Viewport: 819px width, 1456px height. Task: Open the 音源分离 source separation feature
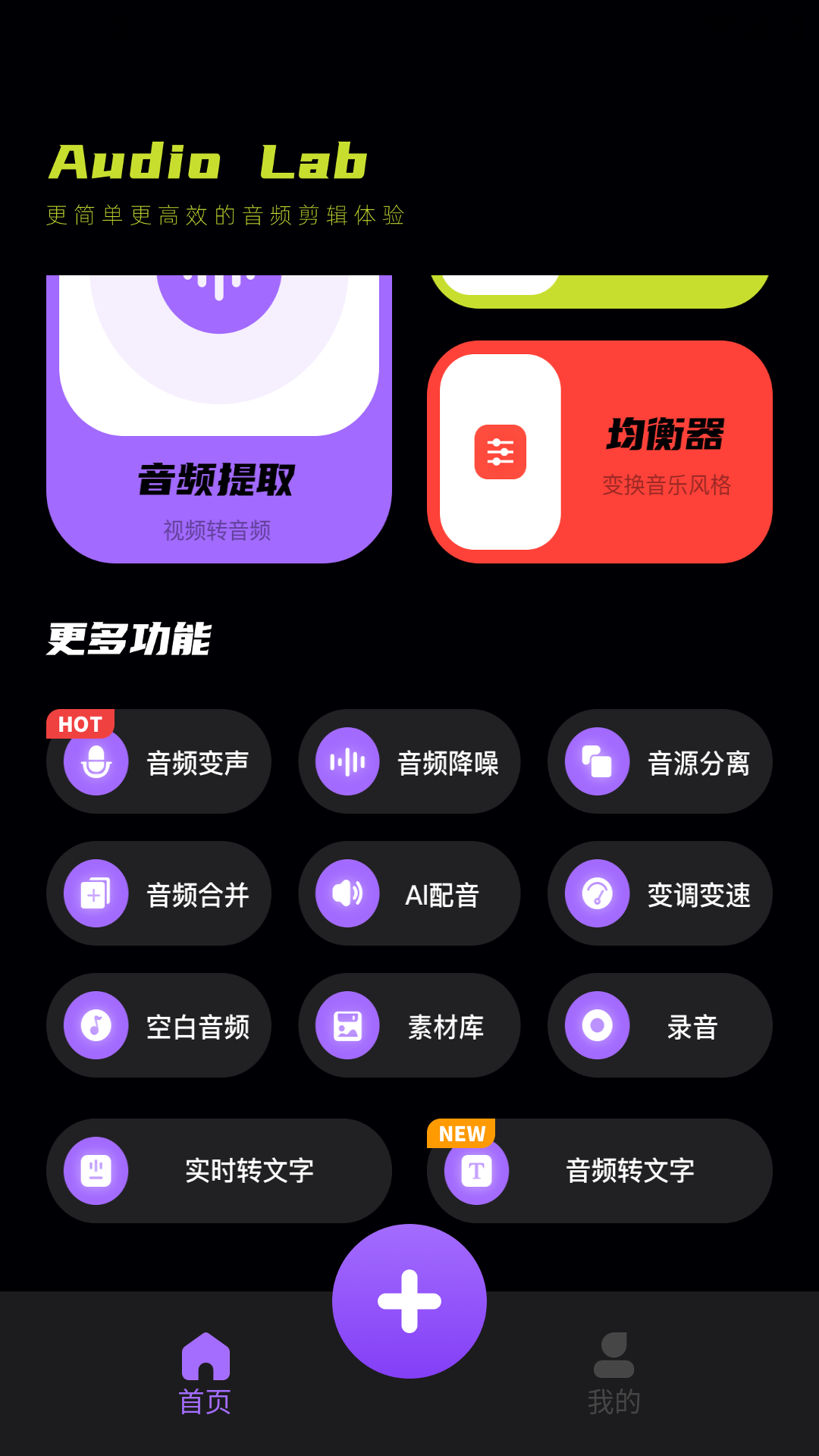click(x=660, y=761)
